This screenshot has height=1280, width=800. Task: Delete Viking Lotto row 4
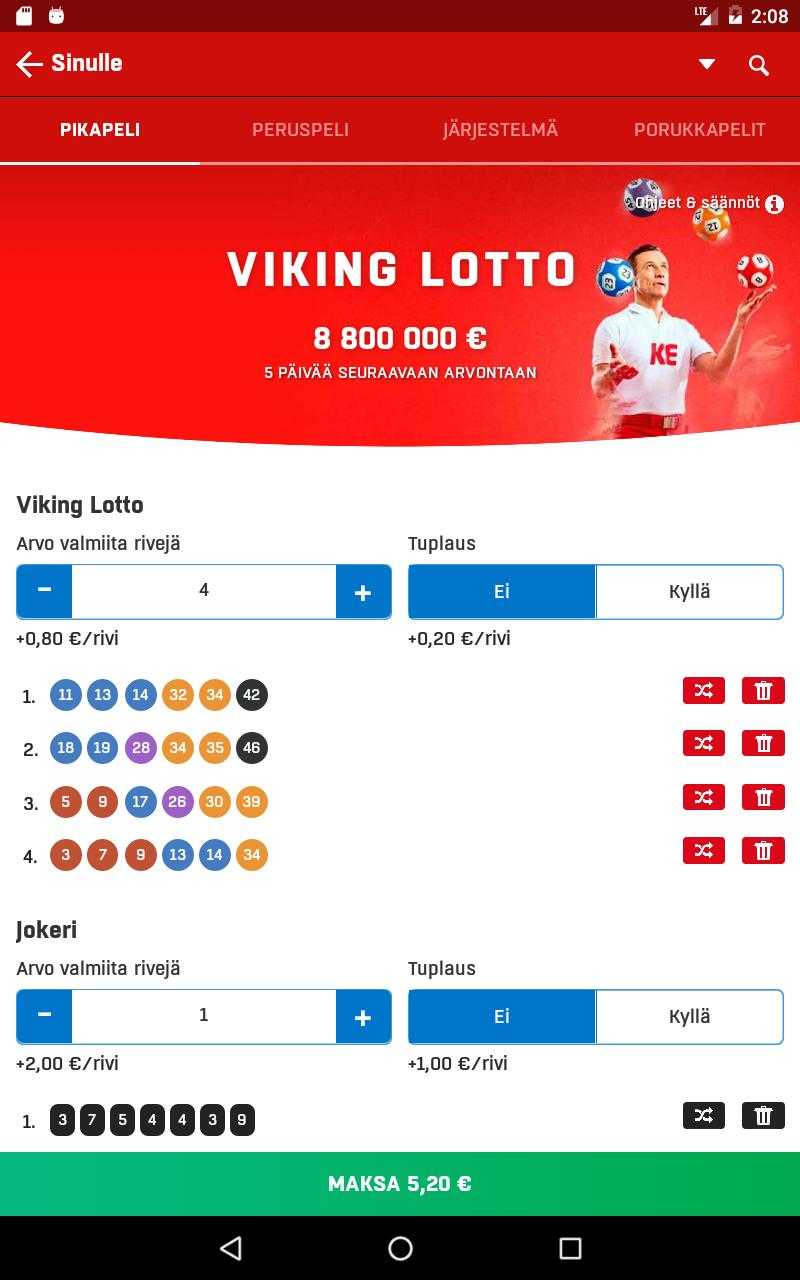(x=763, y=850)
